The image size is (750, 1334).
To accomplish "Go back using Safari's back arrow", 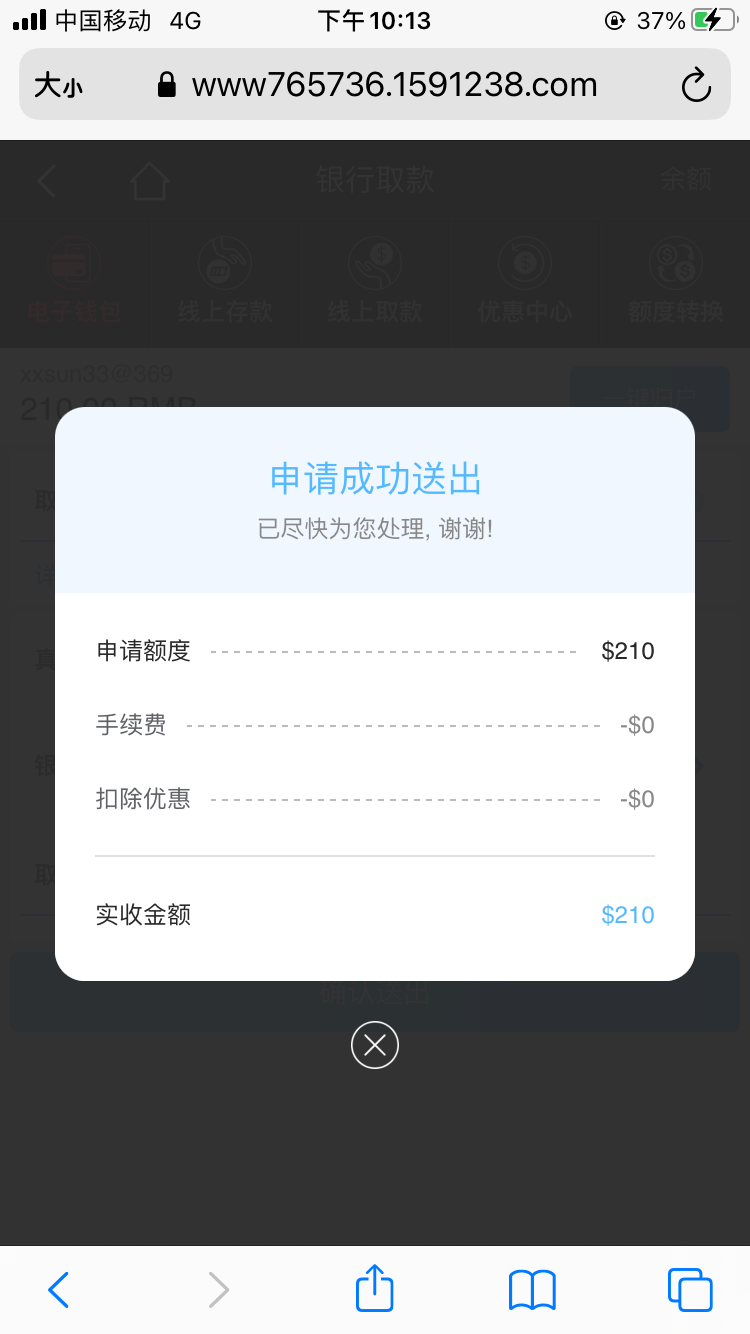I will point(57,1289).
